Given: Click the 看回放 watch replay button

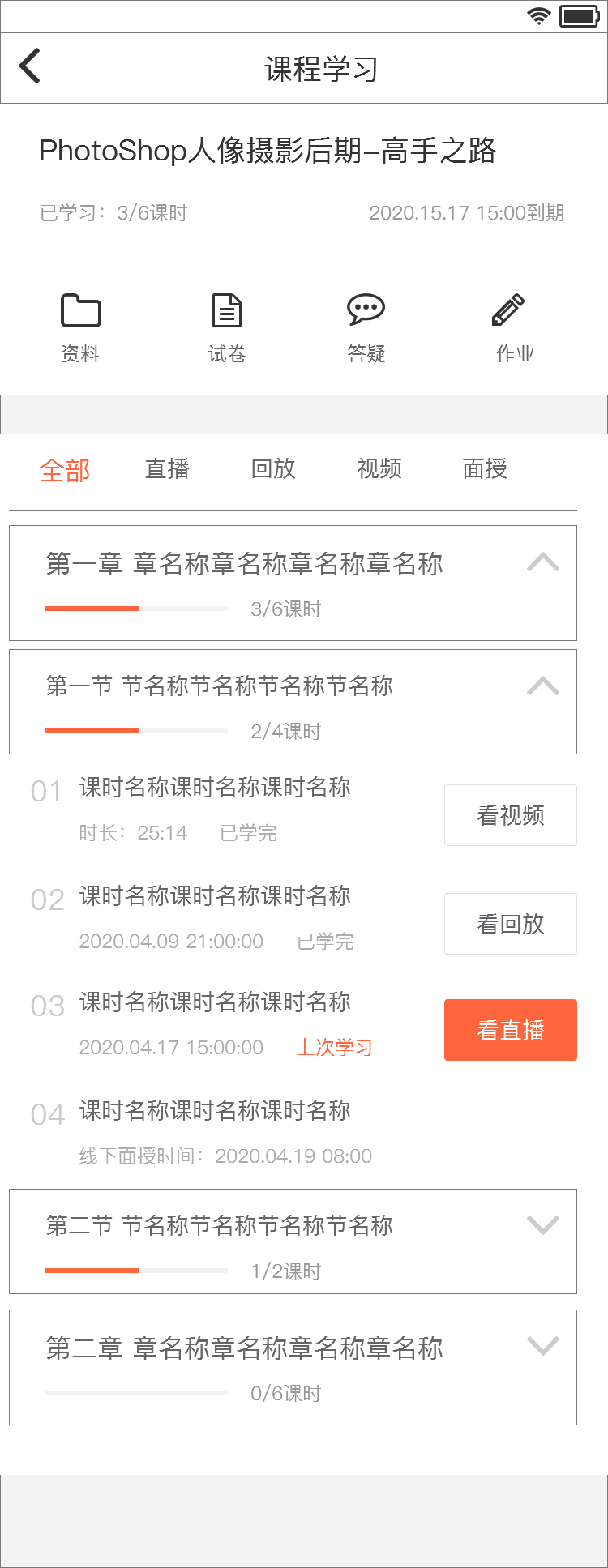Looking at the screenshot, I should click(x=510, y=923).
